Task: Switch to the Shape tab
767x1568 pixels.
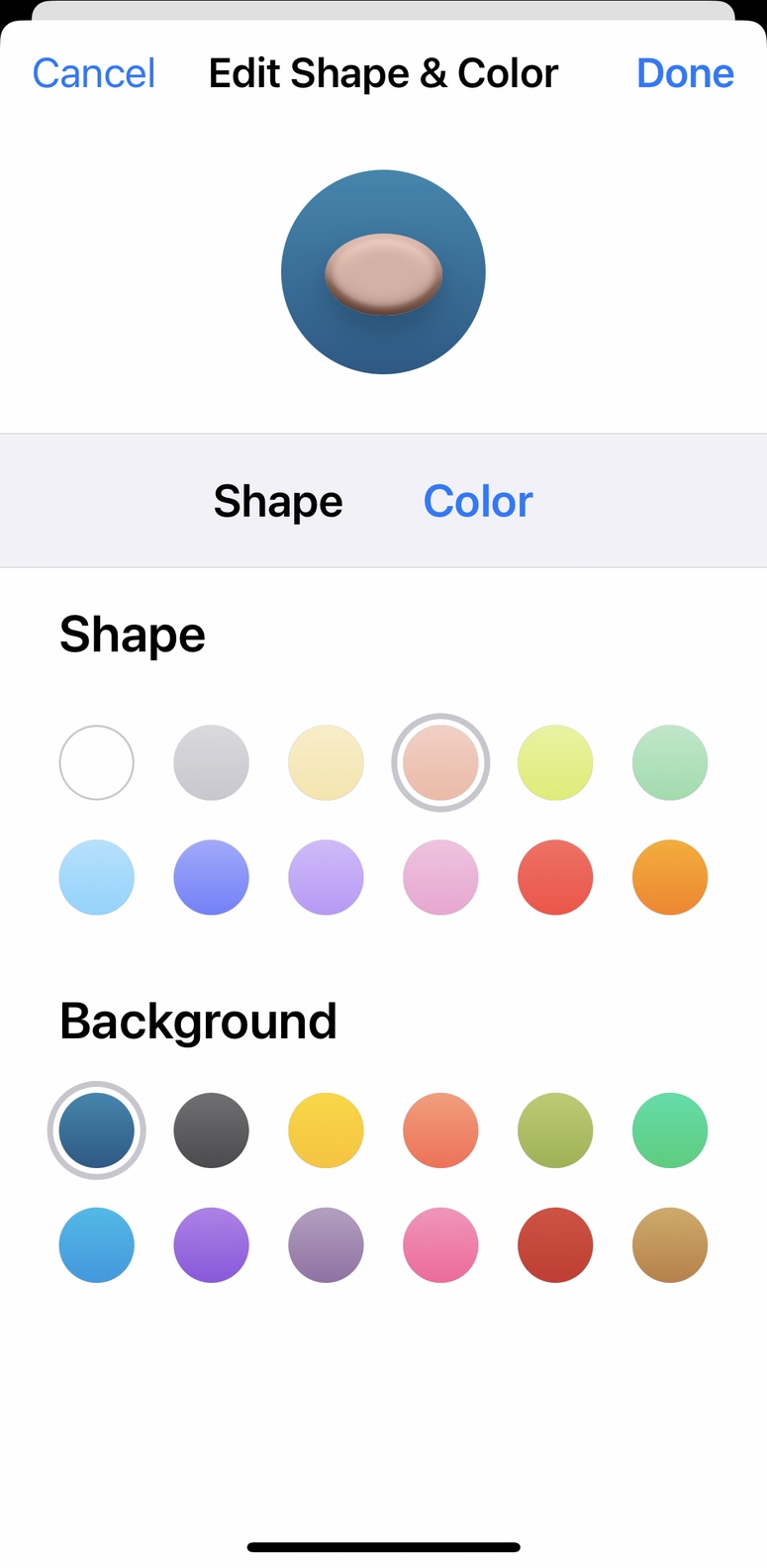Action: [278, 501]
